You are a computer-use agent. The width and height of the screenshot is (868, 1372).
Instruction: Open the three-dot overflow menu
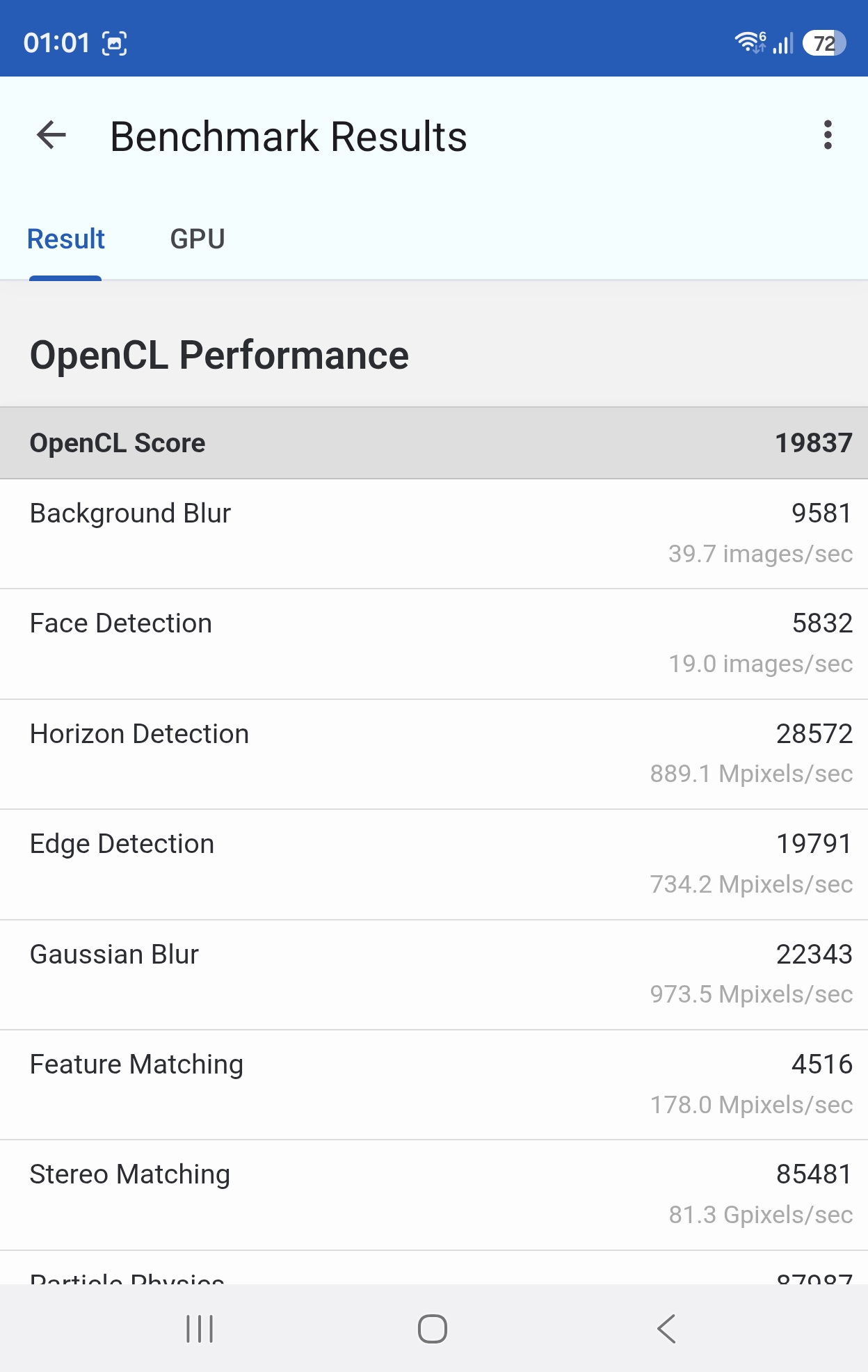coord(827,135)
